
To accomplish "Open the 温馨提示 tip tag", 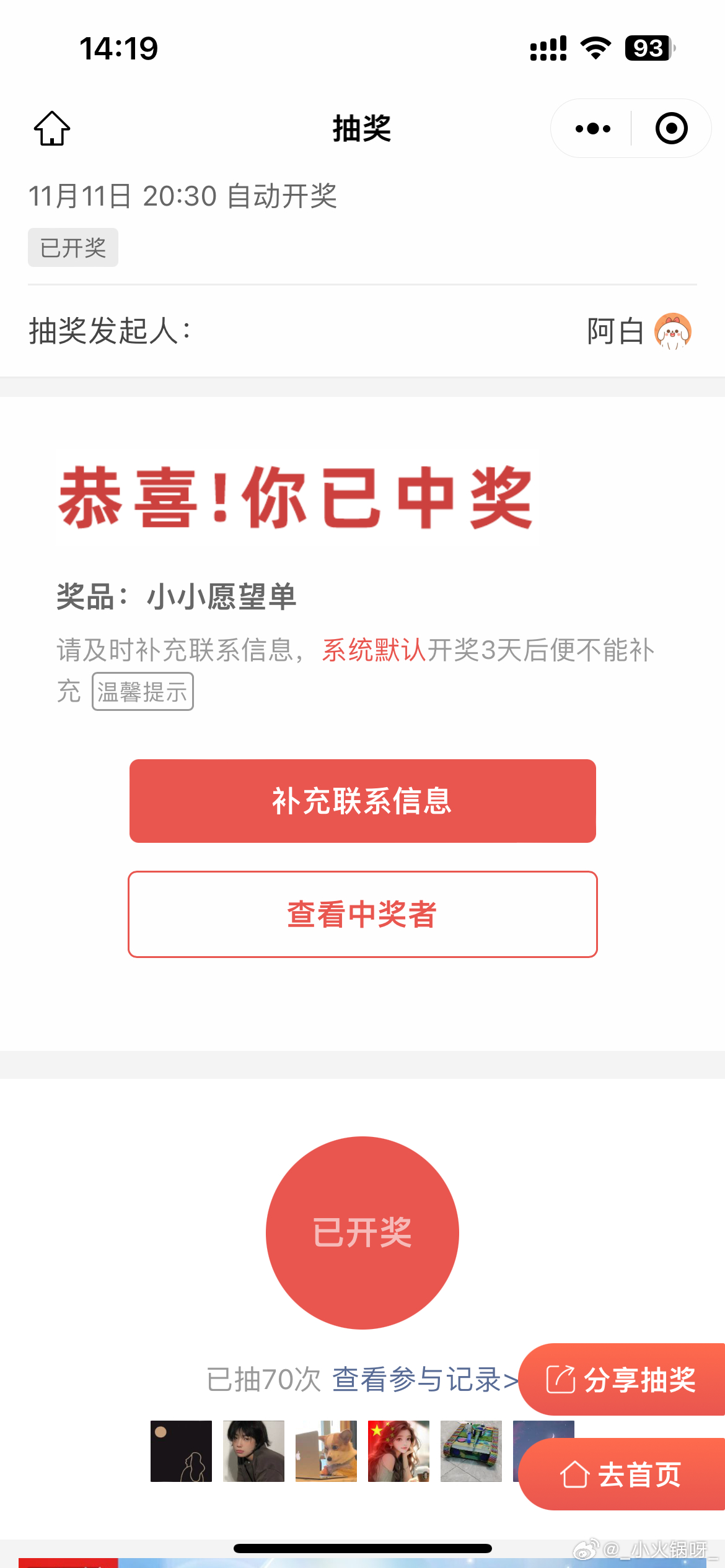I will (143, 692).
